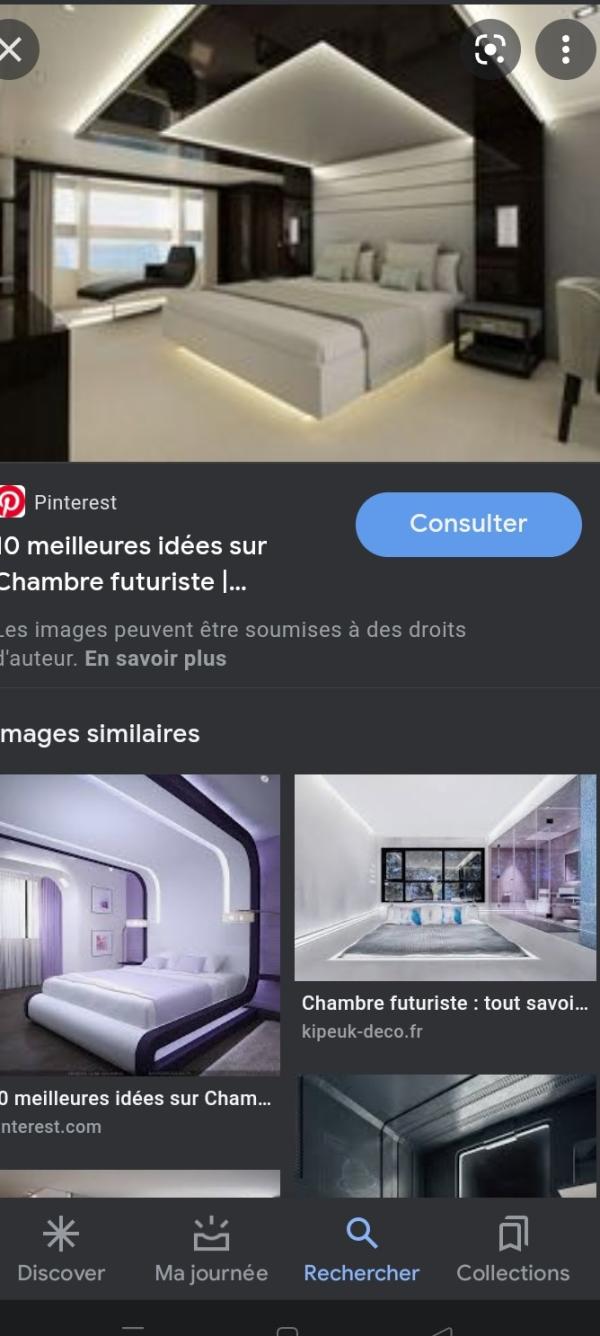600x1336 pixels.
Task: Switch to the Discover tab
Action: pos(61,1250)
